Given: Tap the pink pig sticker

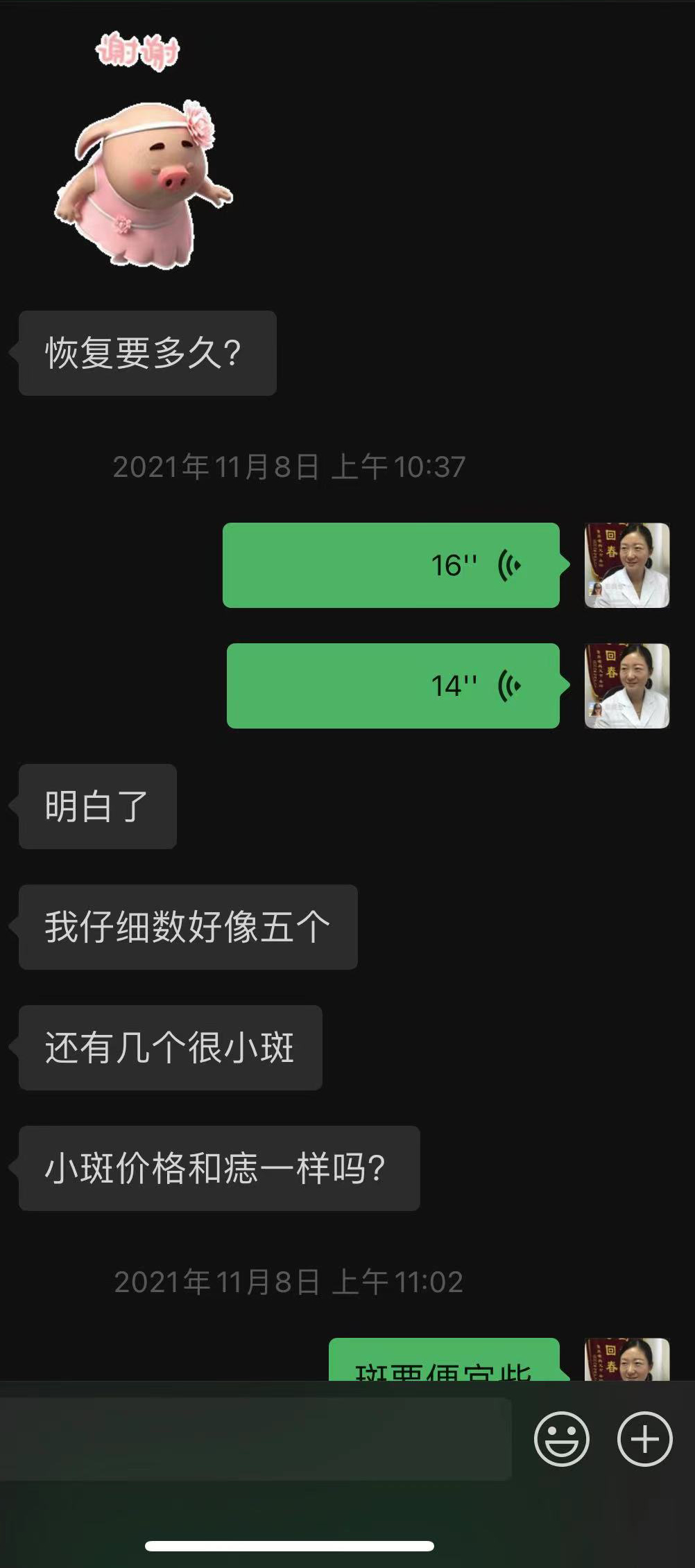Looking at the screenshot, I should click(142, 184).
